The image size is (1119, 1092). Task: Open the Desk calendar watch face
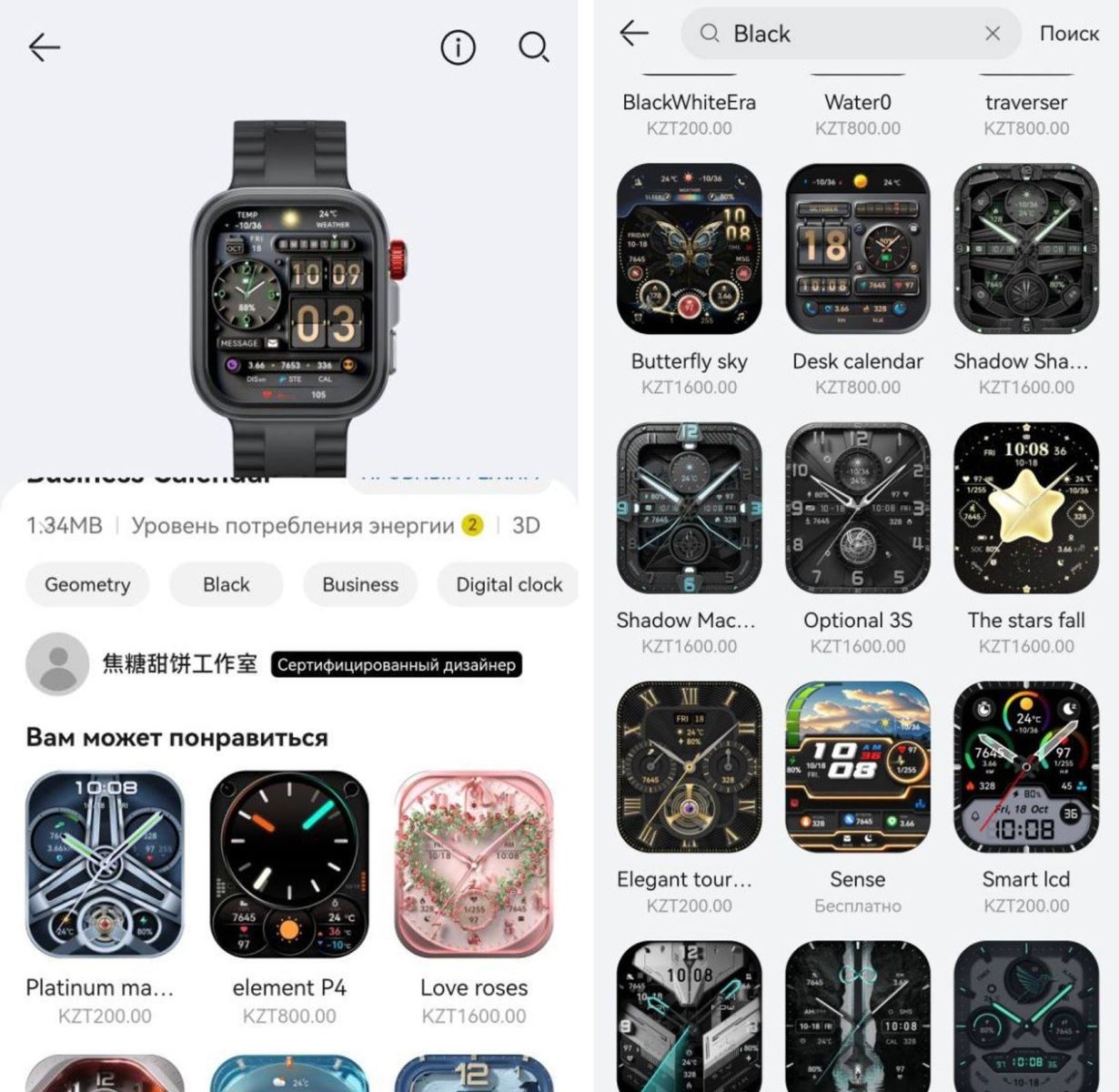(x=857, y=249)
